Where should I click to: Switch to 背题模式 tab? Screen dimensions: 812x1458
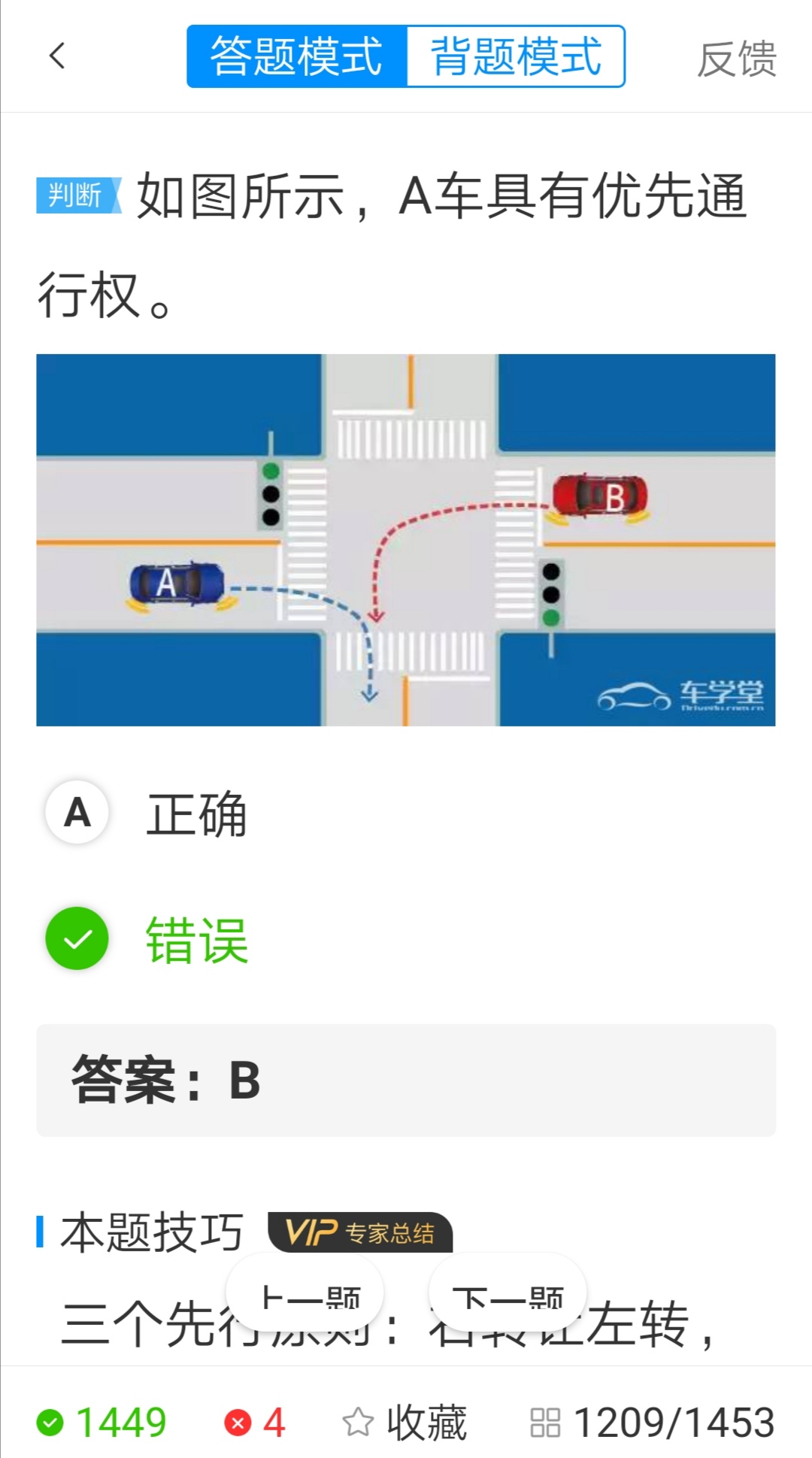[x=517, y=57]
